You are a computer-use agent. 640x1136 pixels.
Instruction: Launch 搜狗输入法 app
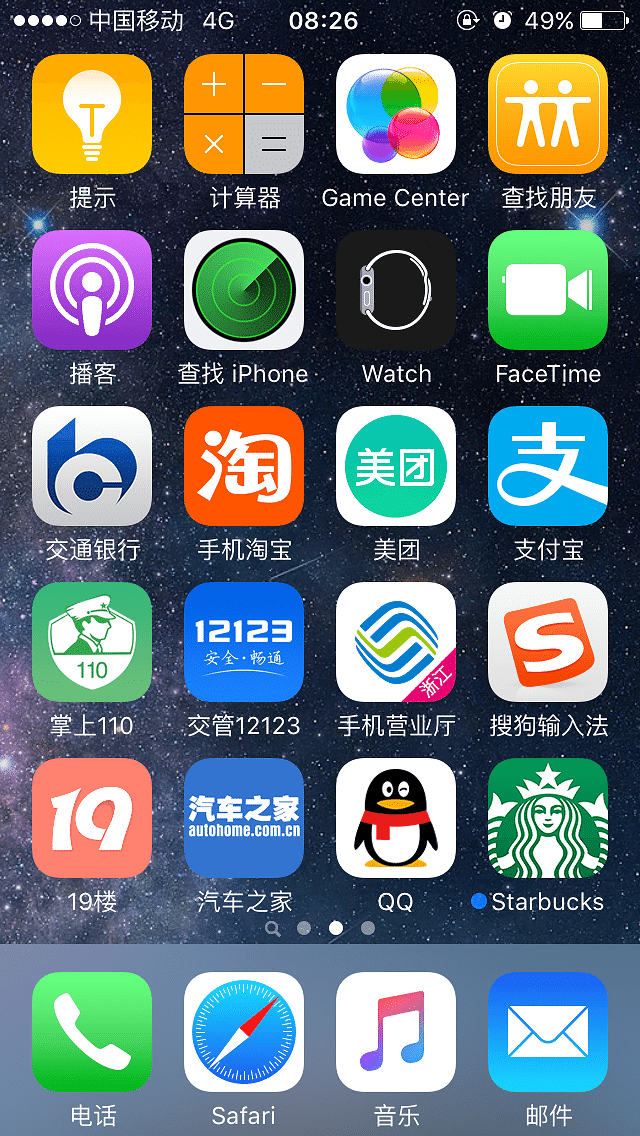548,642
